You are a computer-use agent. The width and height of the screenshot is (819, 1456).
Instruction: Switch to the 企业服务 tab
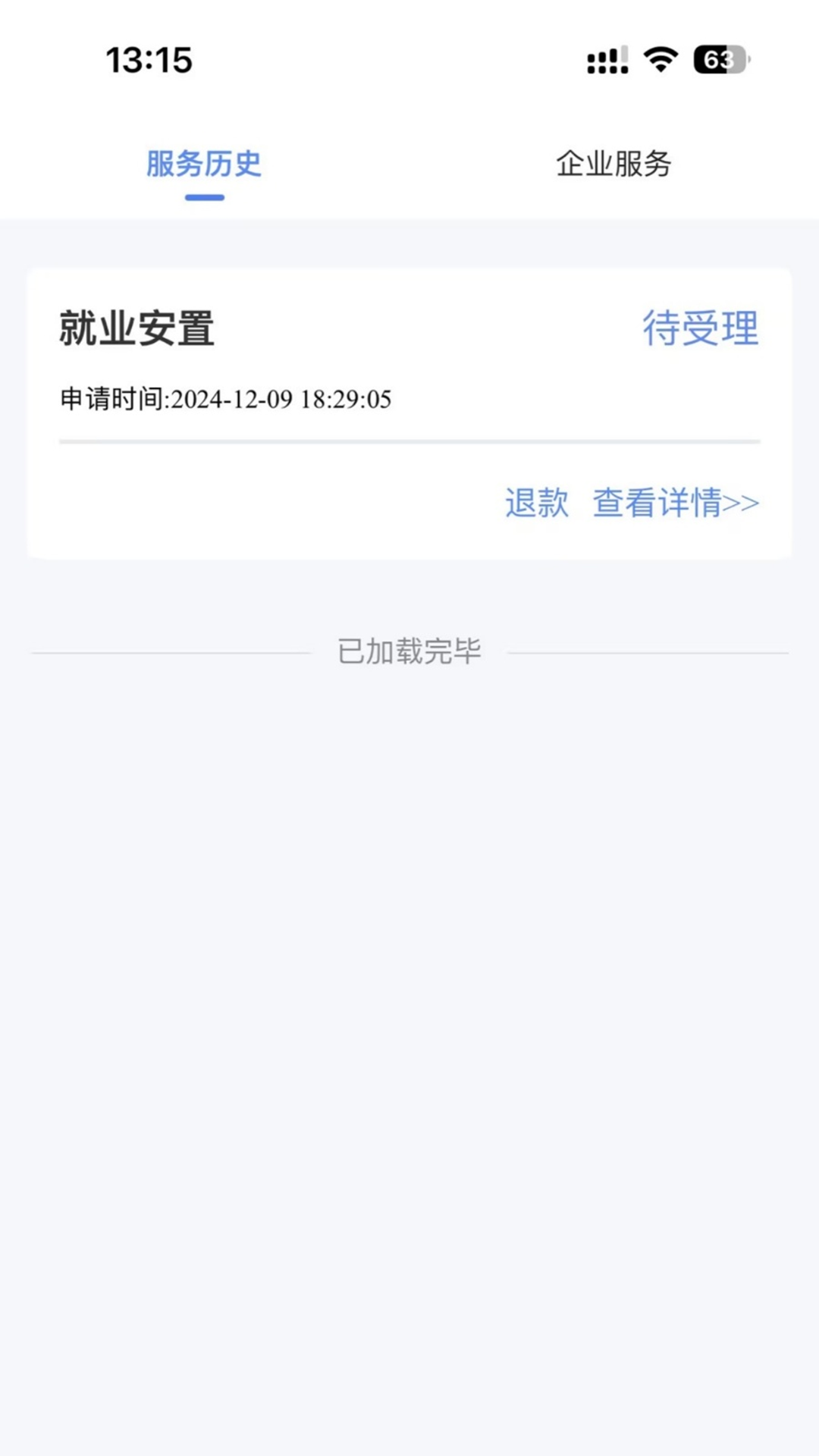614,162
